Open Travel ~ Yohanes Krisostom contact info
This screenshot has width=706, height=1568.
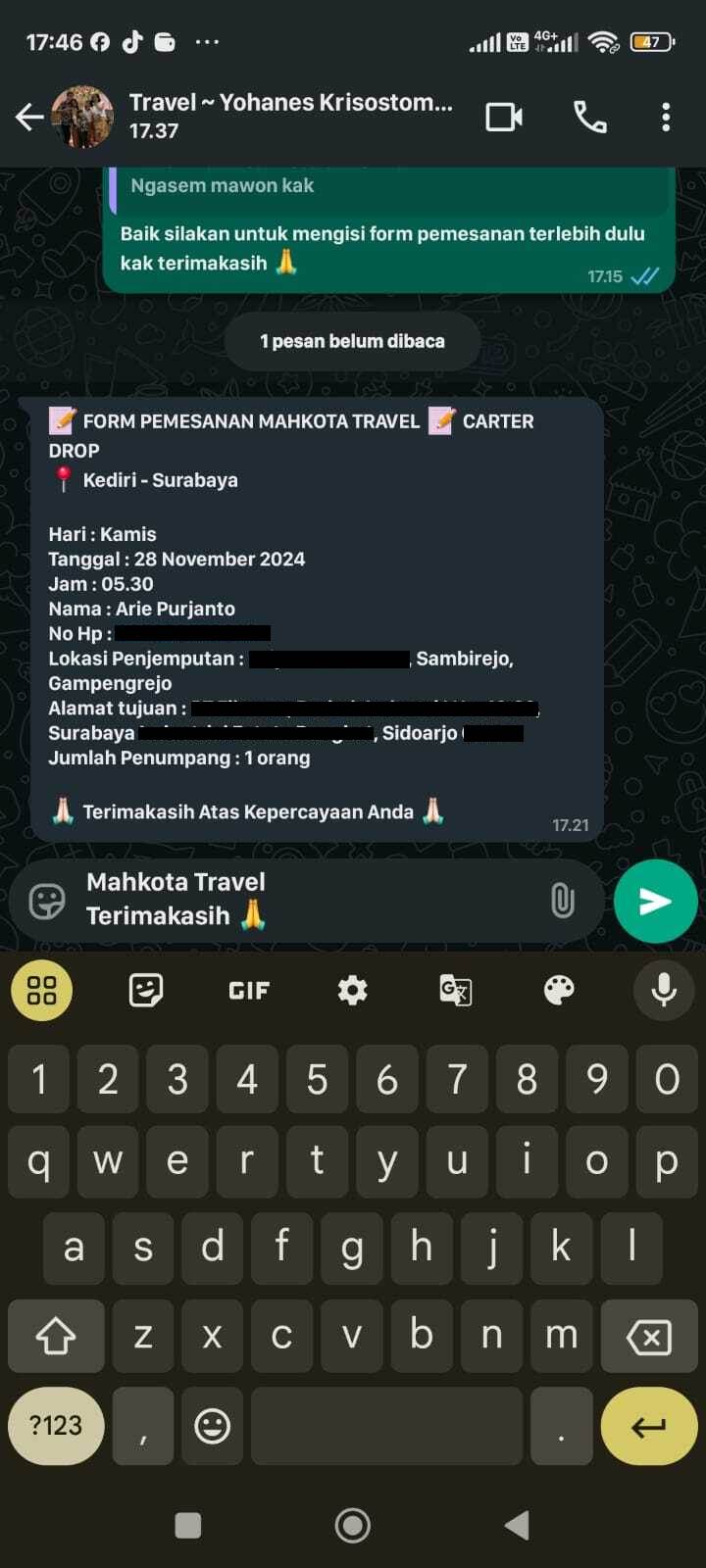click(289, 116)
